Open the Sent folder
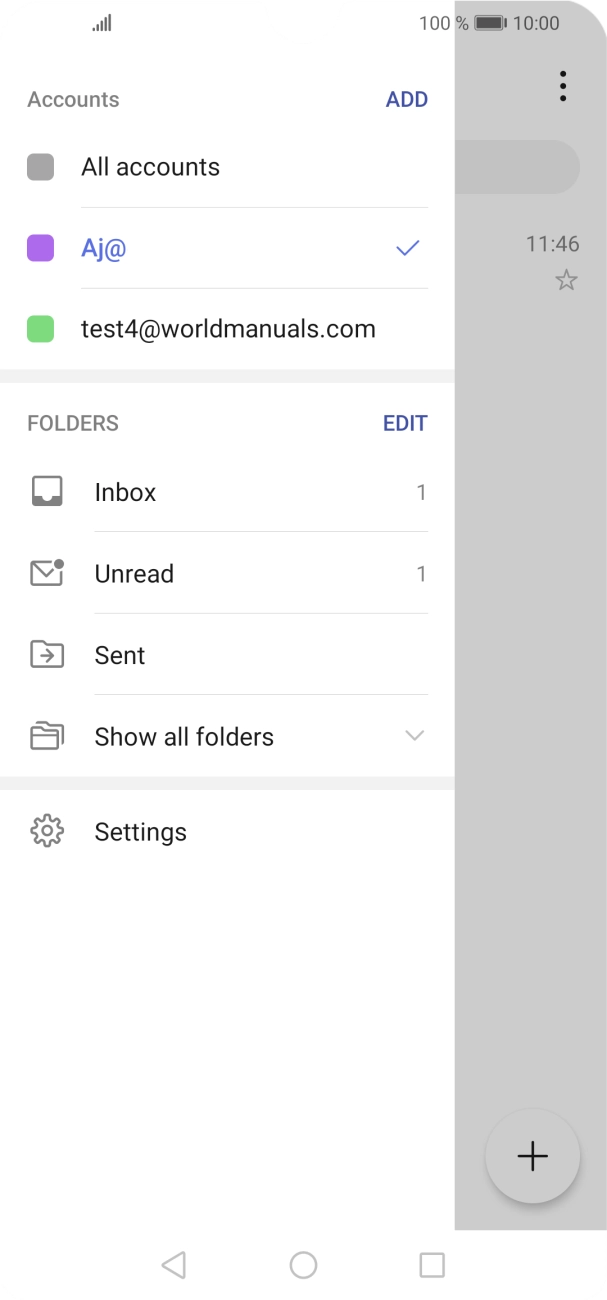Image resolution: width=607 pixels, height=1300 pixels. coord(120,655)
